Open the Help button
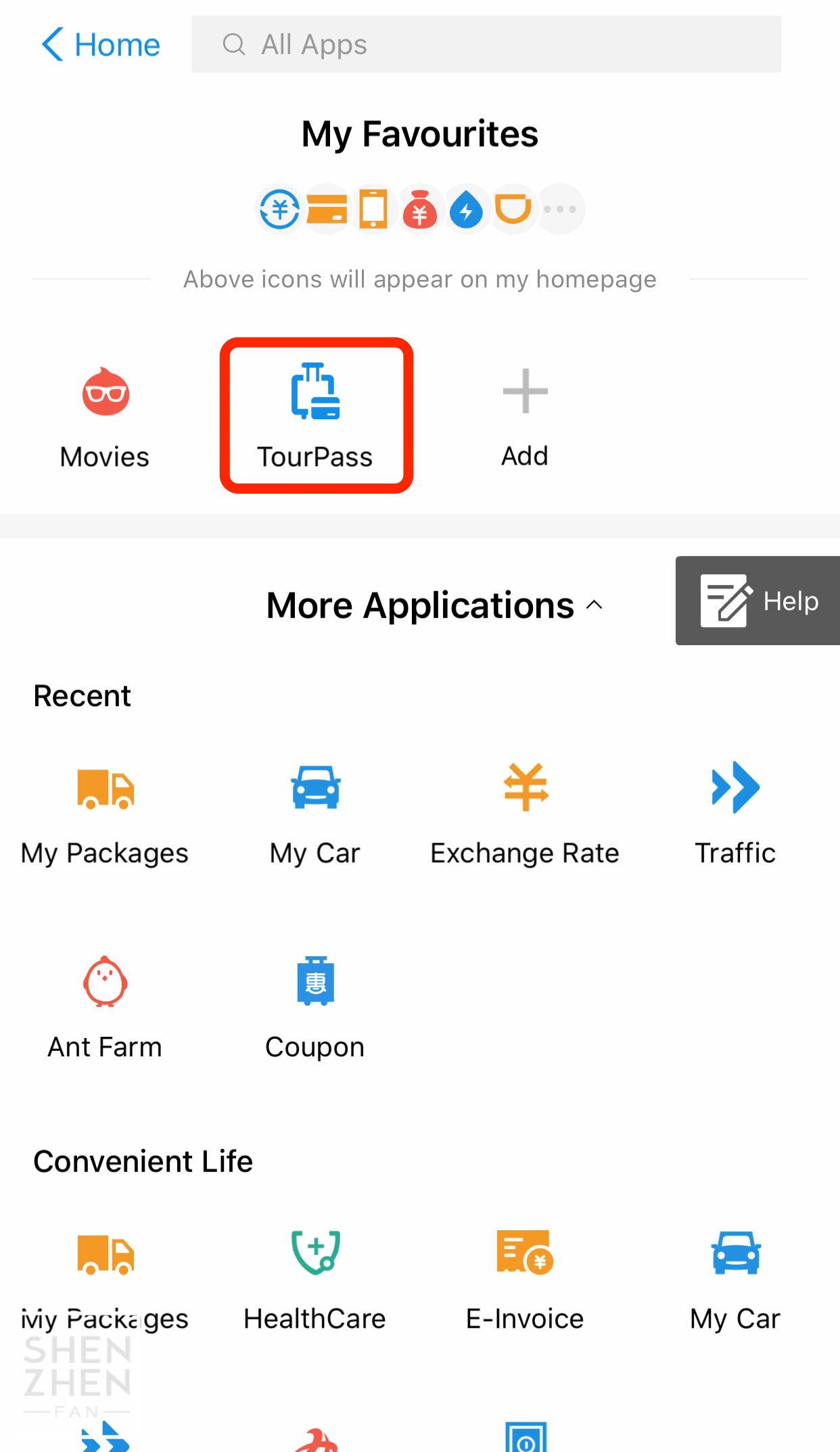This screenshot has height=1452, width=840. (x=757, y=601)
